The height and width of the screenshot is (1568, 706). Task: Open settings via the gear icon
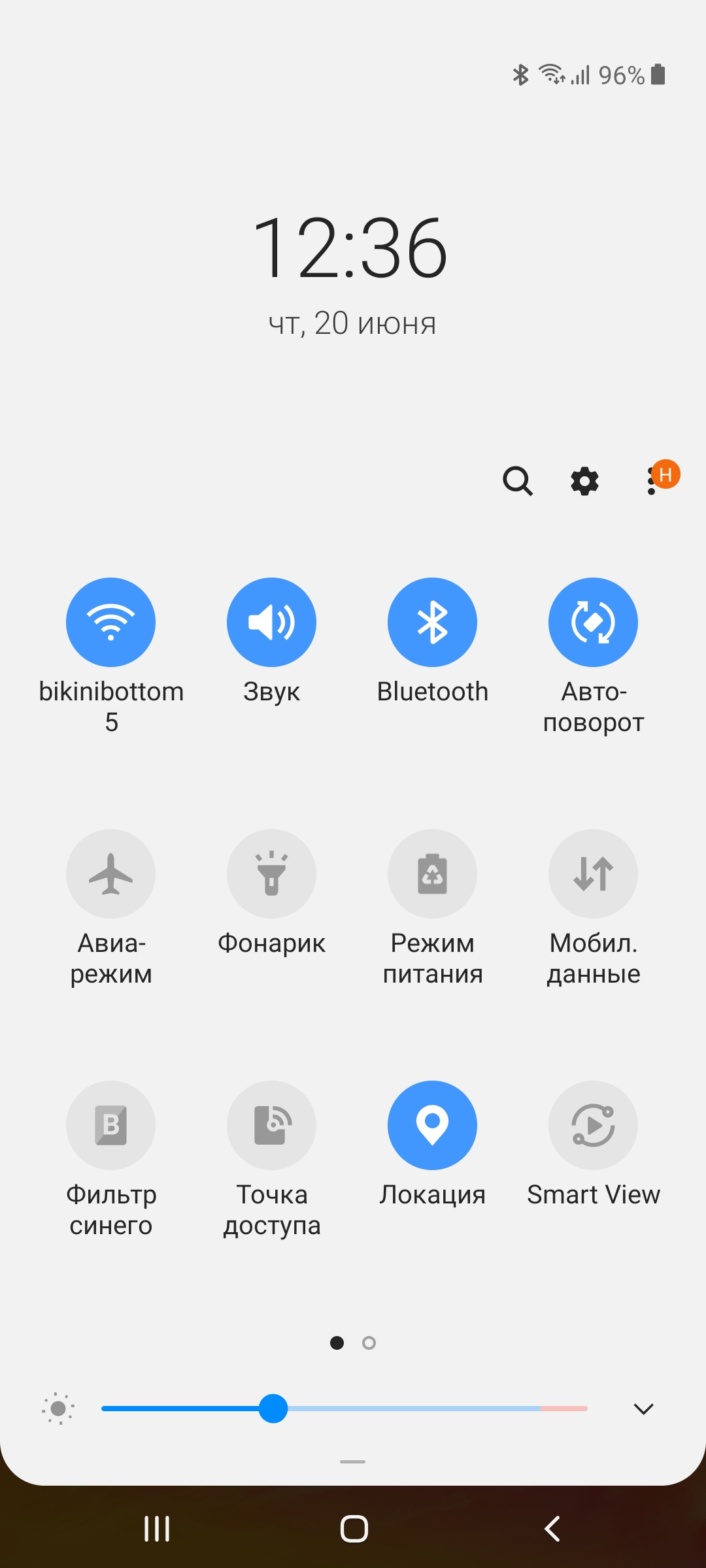tap(584, 482)
